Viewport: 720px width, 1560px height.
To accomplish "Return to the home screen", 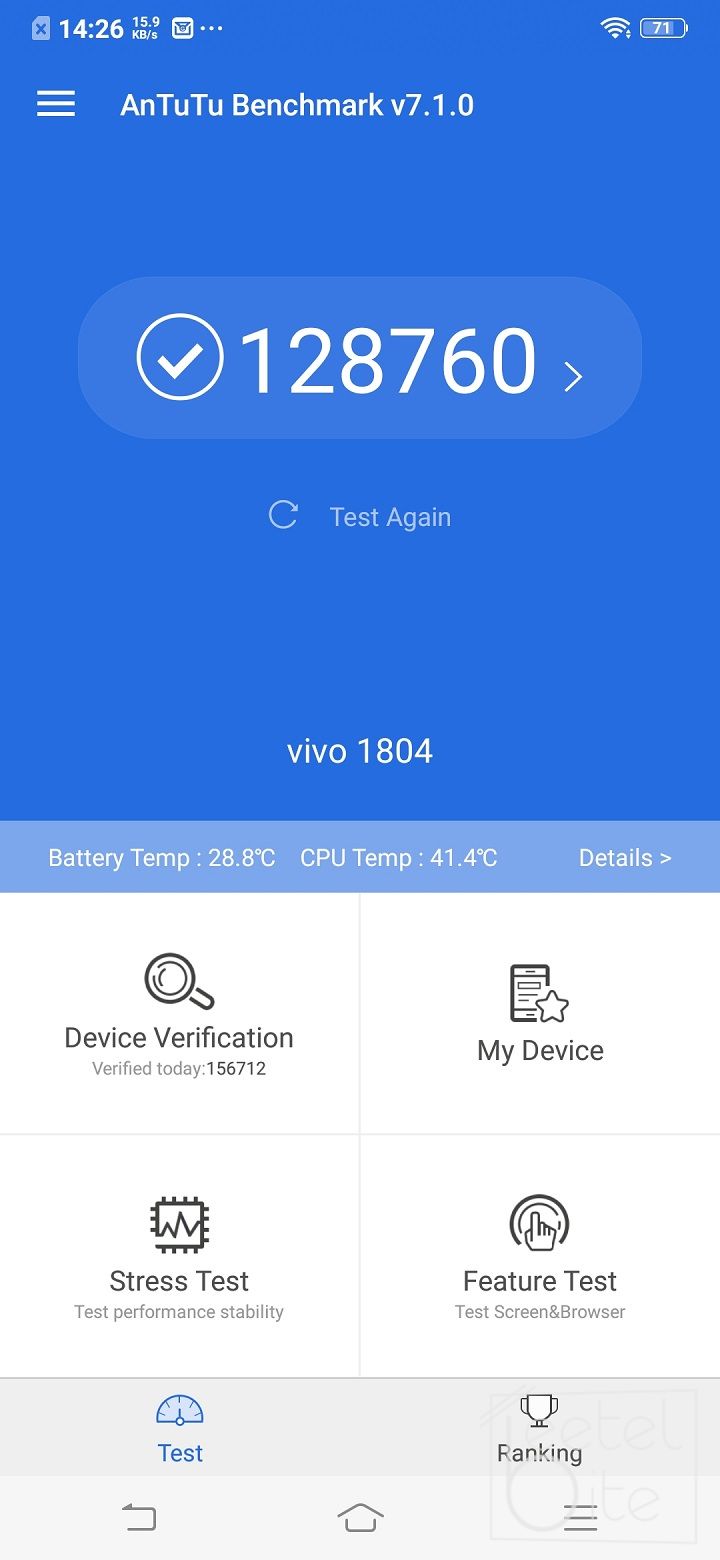I will click(x=360, y=1518).
